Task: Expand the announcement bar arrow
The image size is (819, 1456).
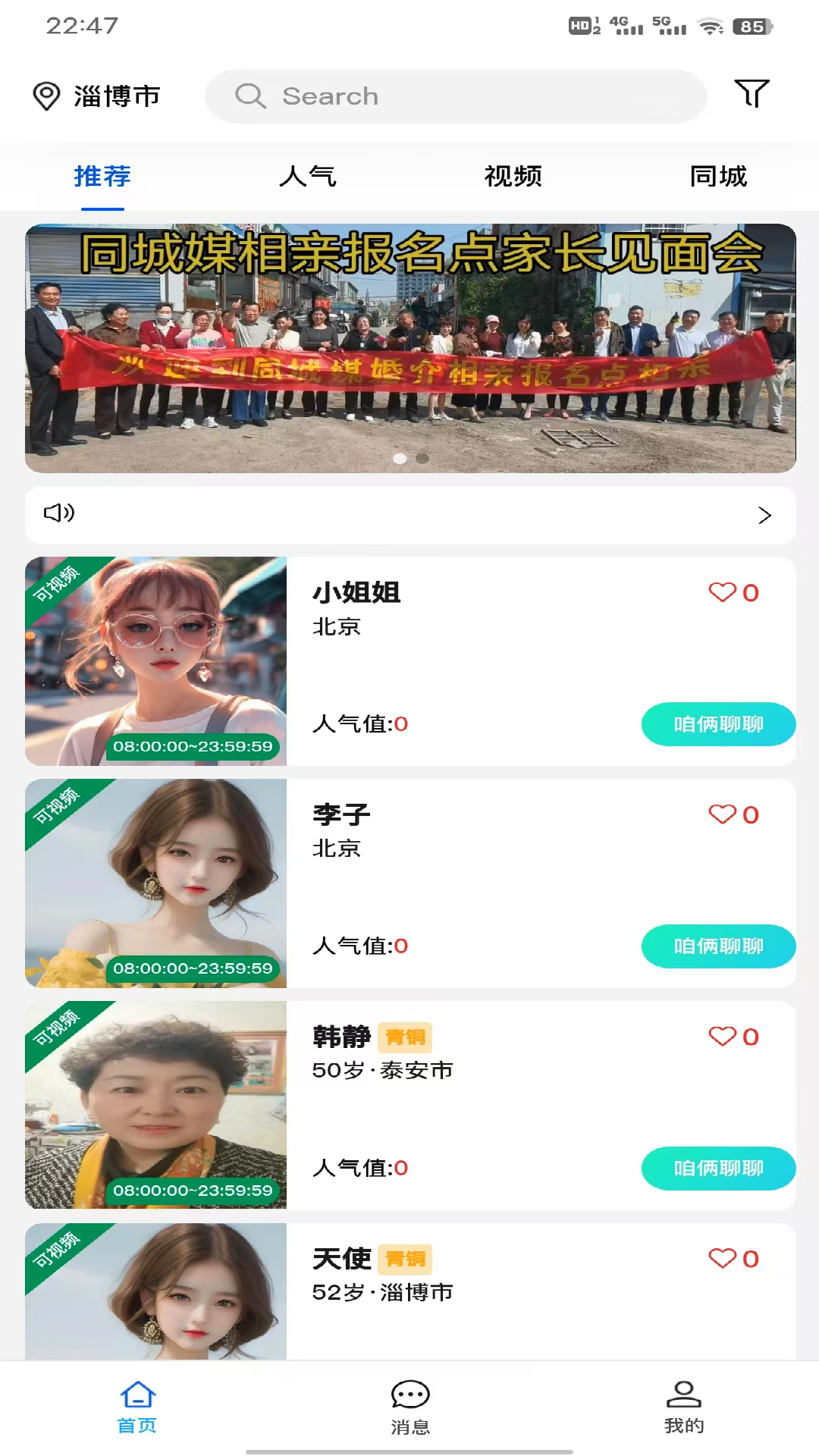Action: click(x=764, y=516)
